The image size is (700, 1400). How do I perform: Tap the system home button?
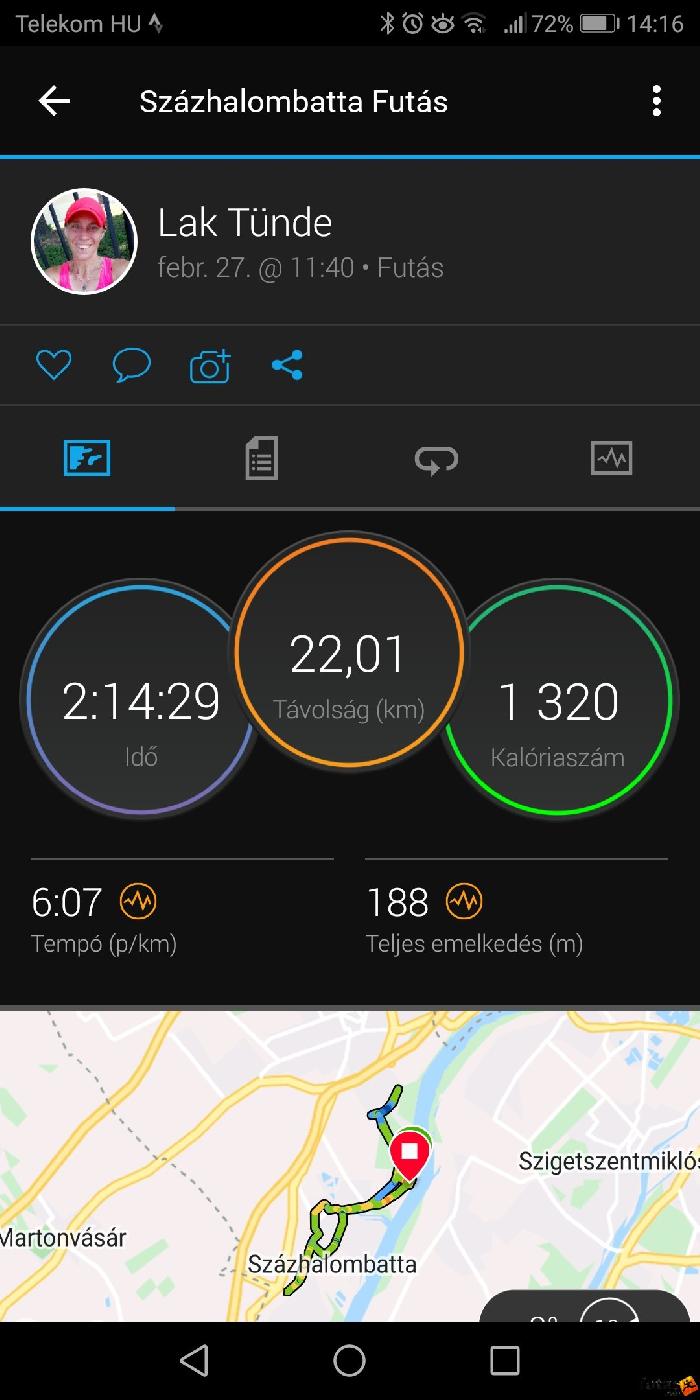click(x=349, y=1360)
